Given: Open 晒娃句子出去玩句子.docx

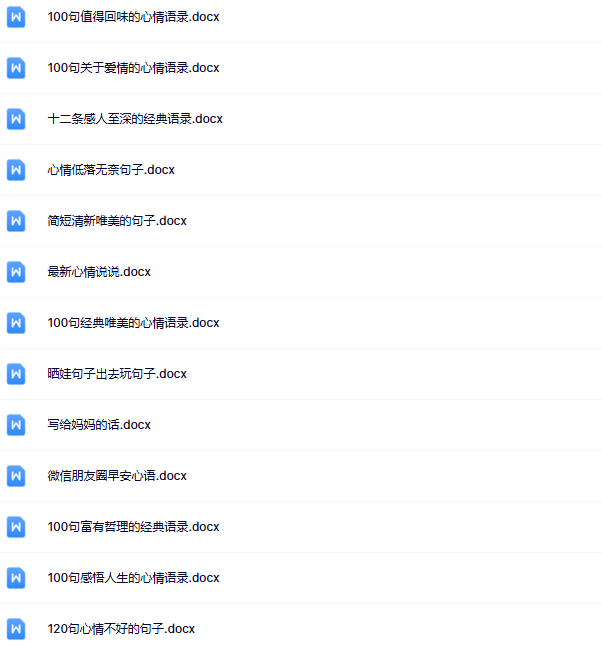Looking at the screenshot, I should [x=117, y=374].
